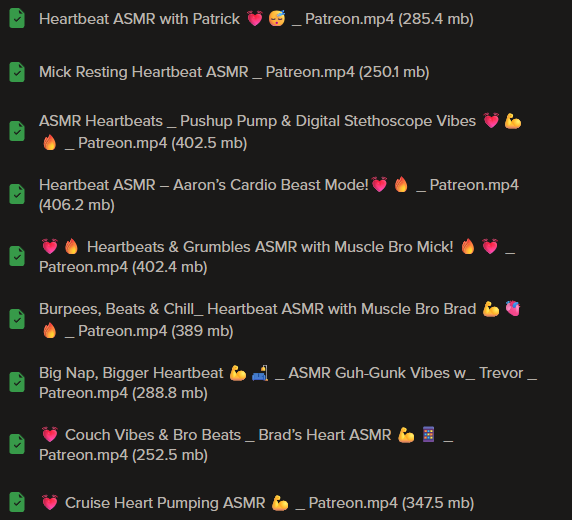Viewport: 572px width, 520px height.
Task: Open Aaron's Cardio Beast Mode file
Action: (279, 195)
